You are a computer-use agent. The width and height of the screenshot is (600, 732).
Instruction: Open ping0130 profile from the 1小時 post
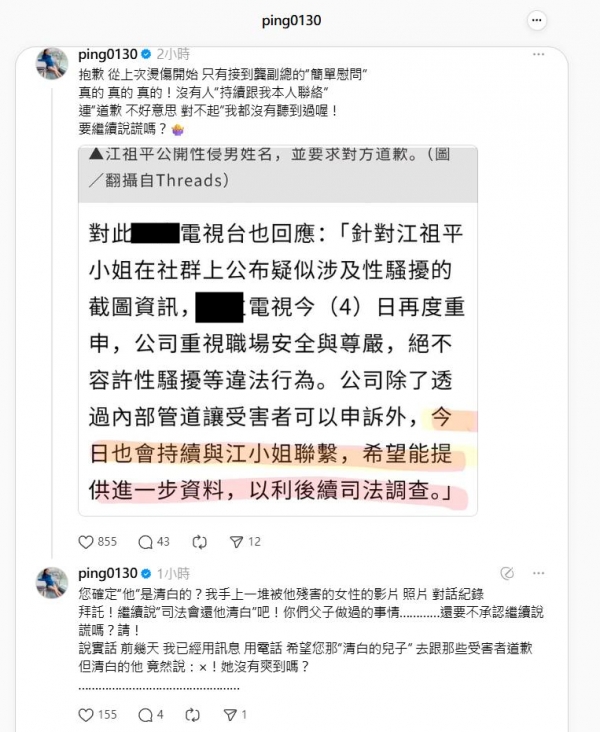click(106, 573)
